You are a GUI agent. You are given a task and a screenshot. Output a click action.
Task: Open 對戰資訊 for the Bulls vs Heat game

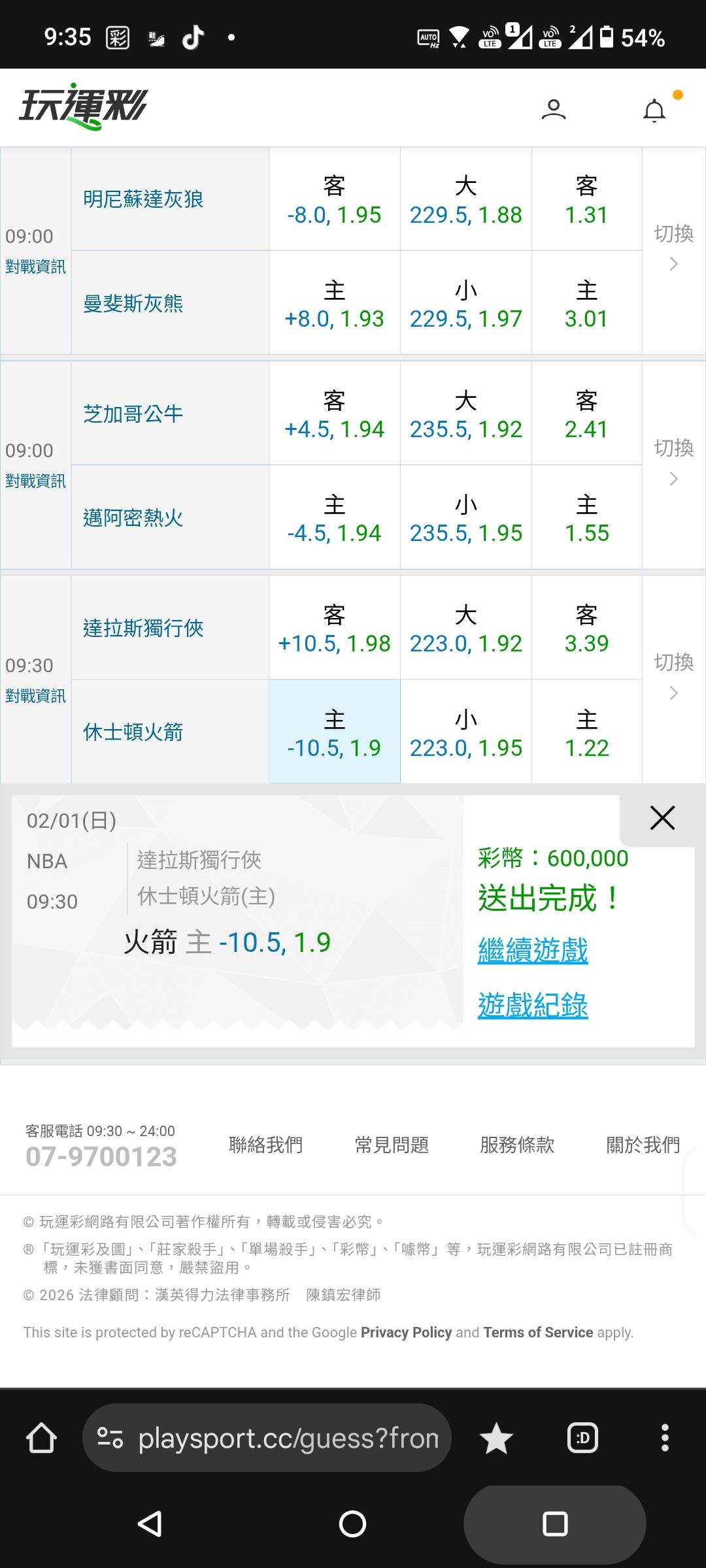(x=35, y=481)
